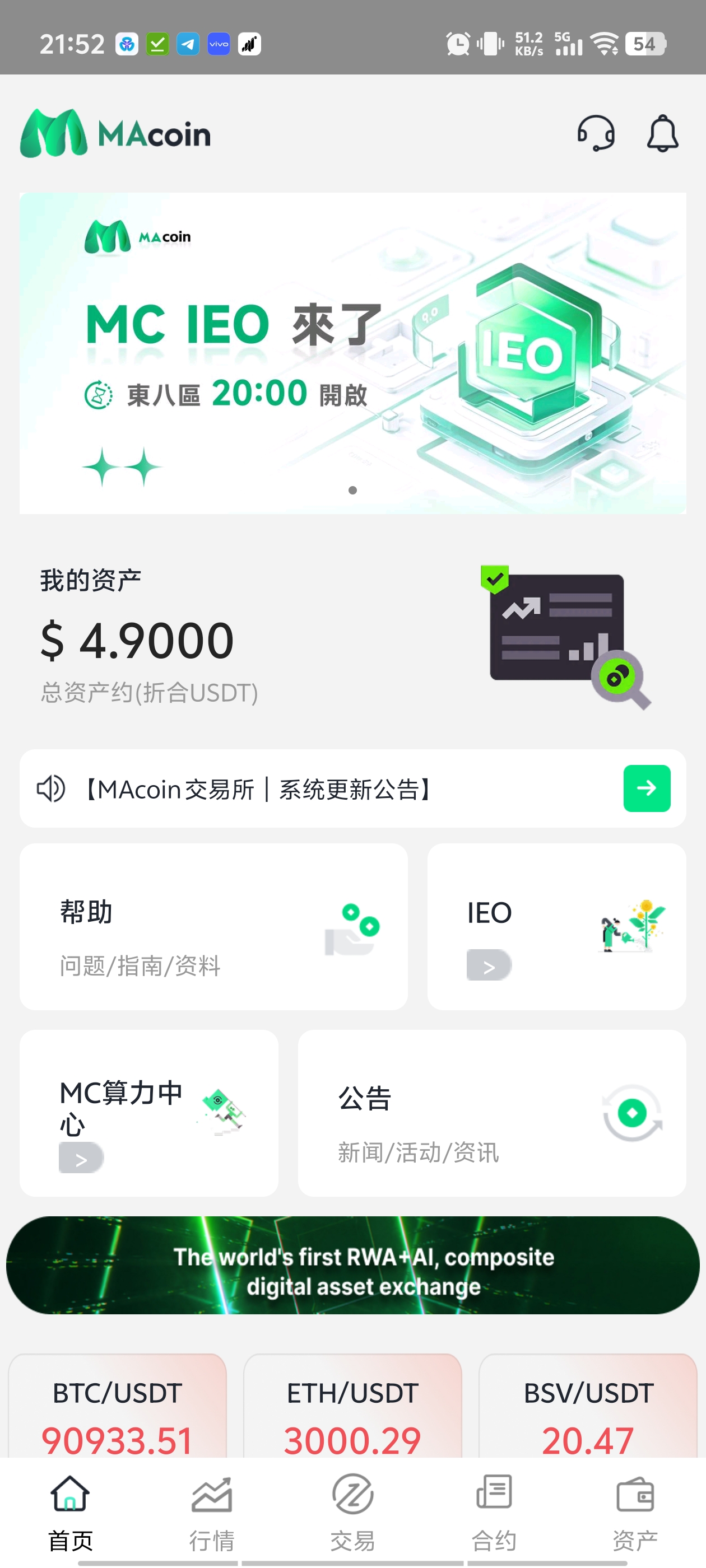Open the 公告 announcements card

[x=491, y=1113]
